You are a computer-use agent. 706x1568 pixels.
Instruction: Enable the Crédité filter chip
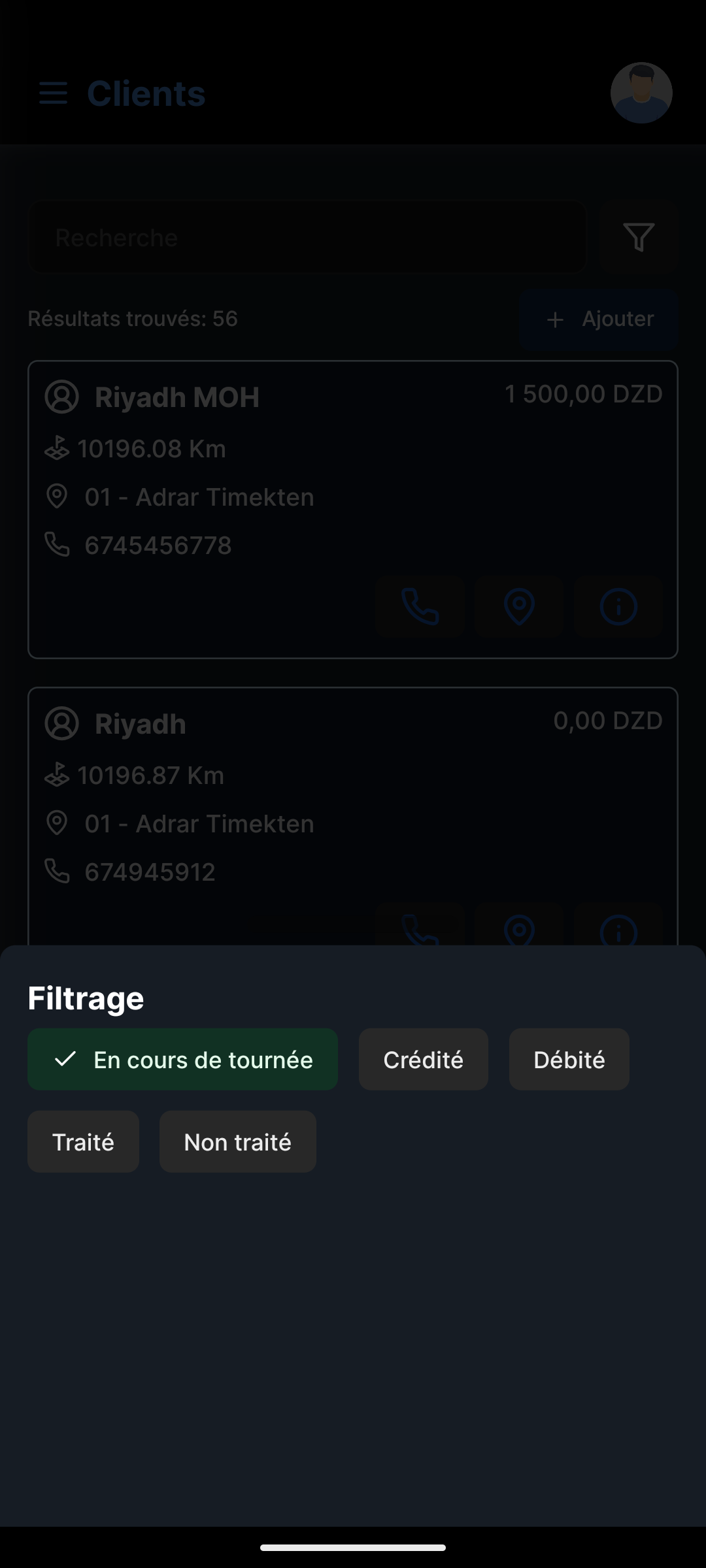pos(423,1059)
